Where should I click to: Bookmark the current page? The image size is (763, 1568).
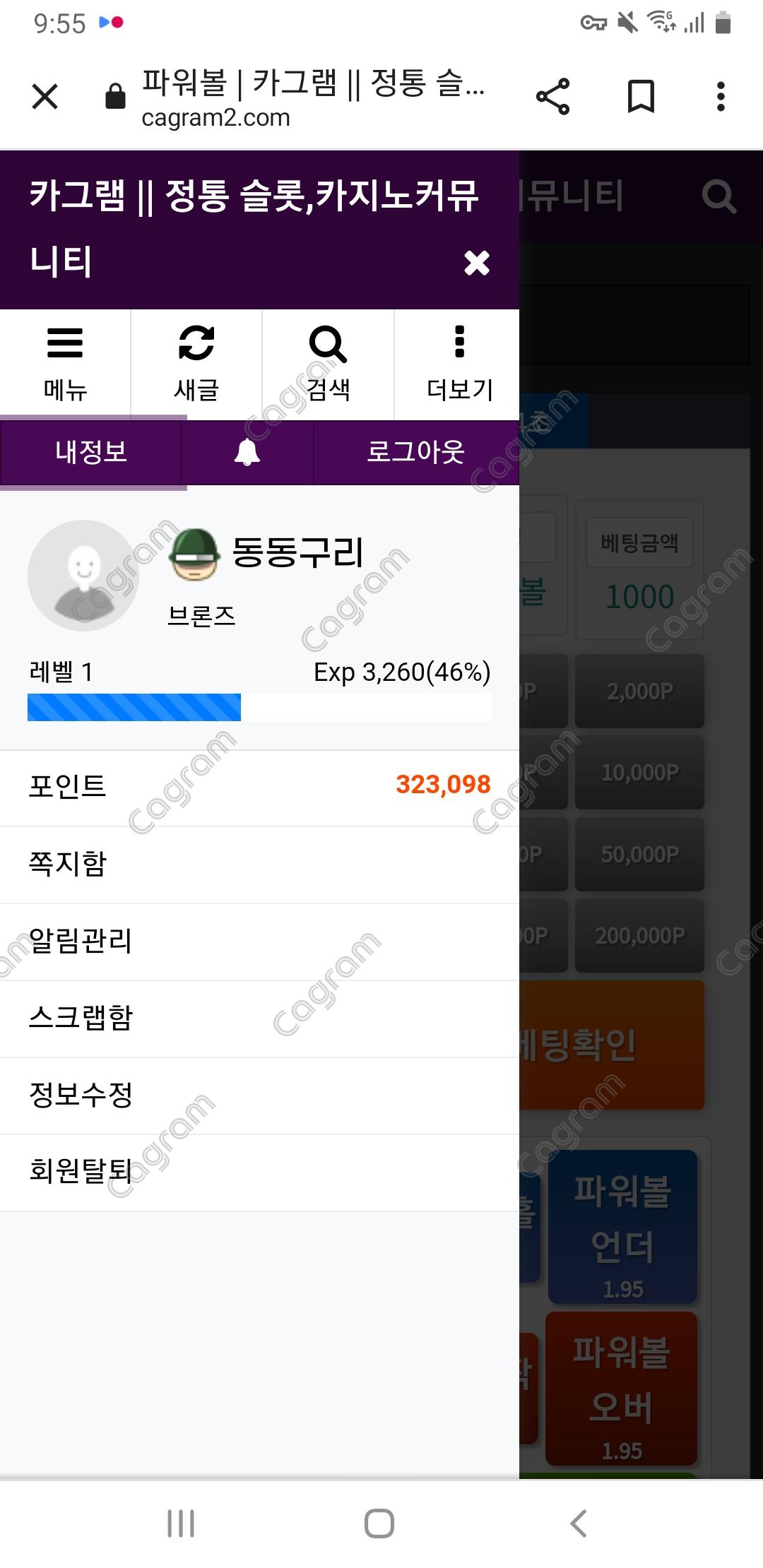pyautogui.click(x=641, y=96)
